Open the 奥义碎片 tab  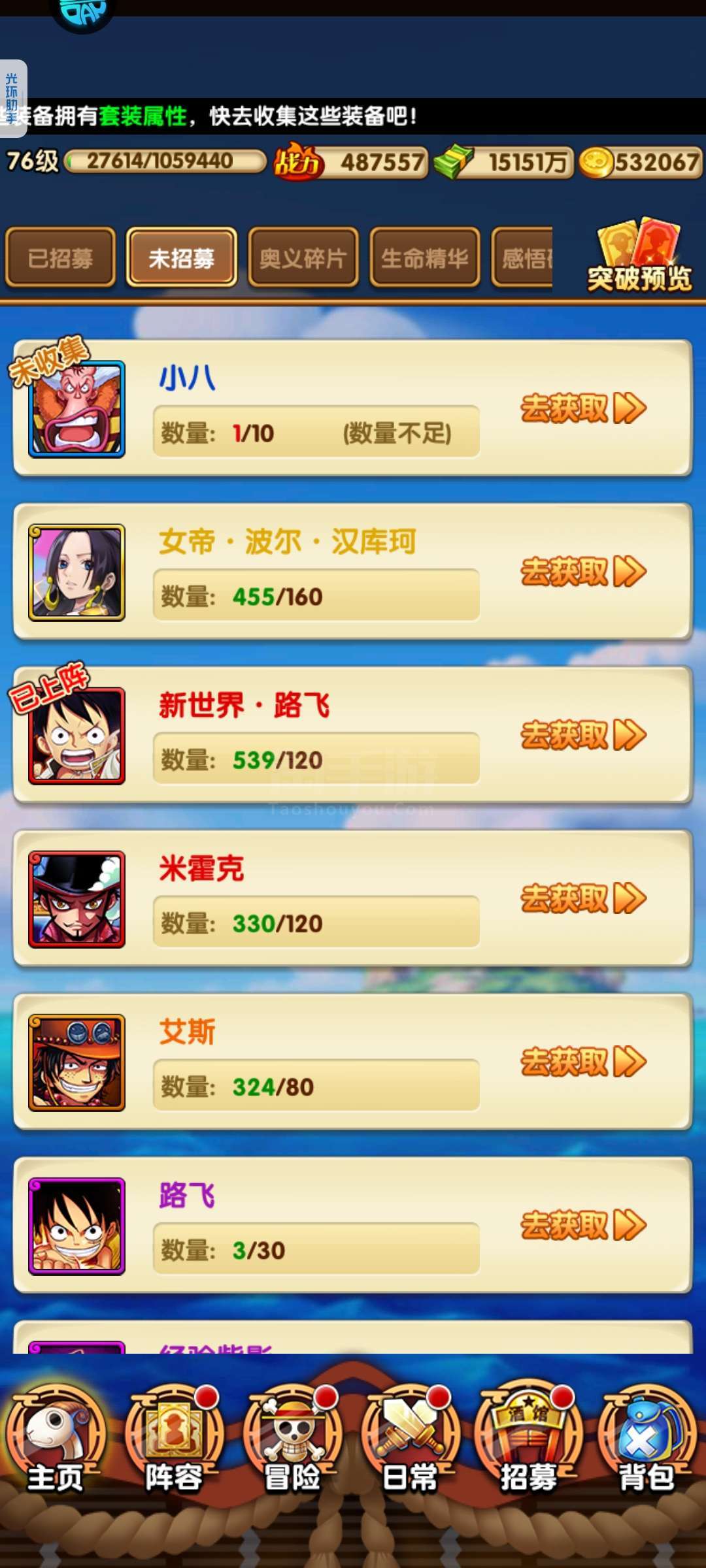(303, 258)
